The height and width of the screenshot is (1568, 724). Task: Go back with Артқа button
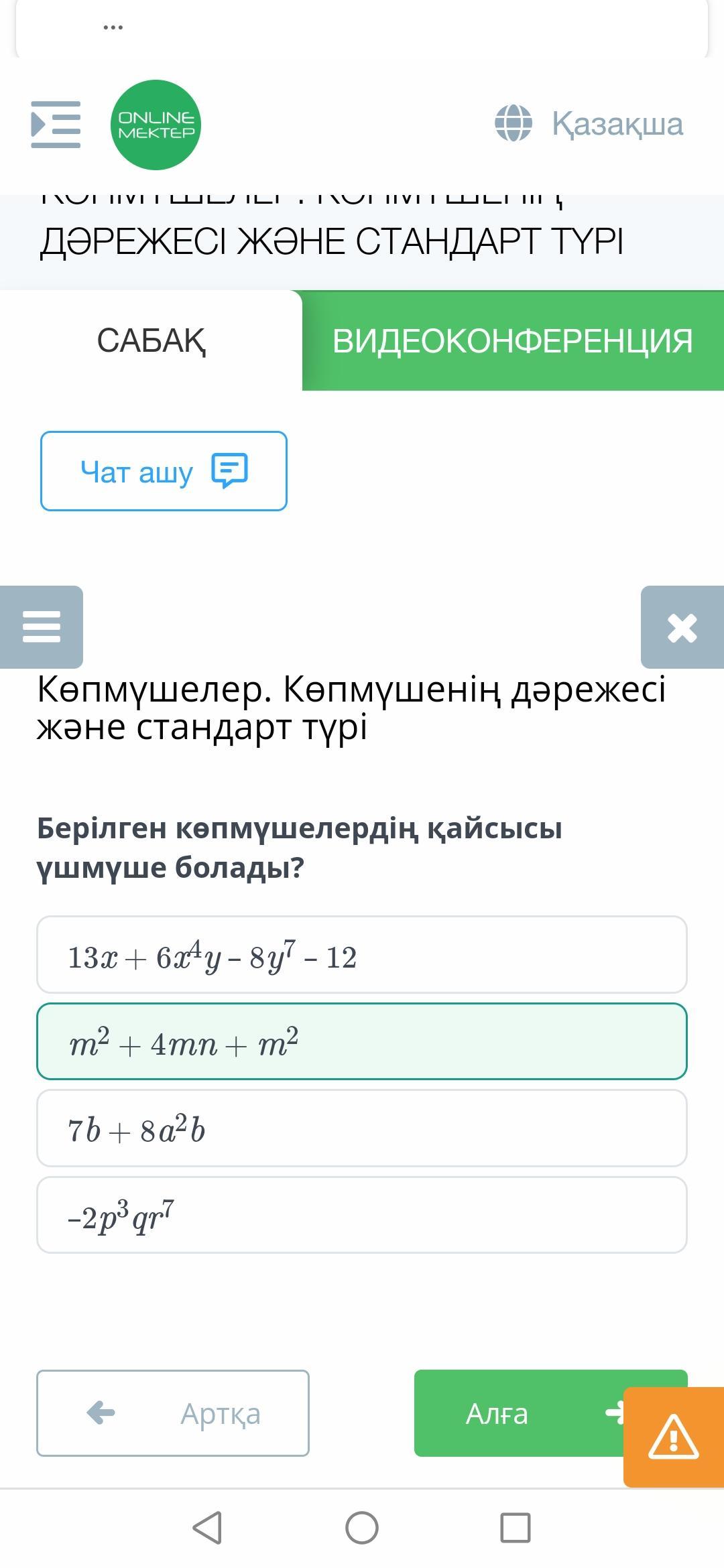pyautogui.click(x=173, y=1413)
